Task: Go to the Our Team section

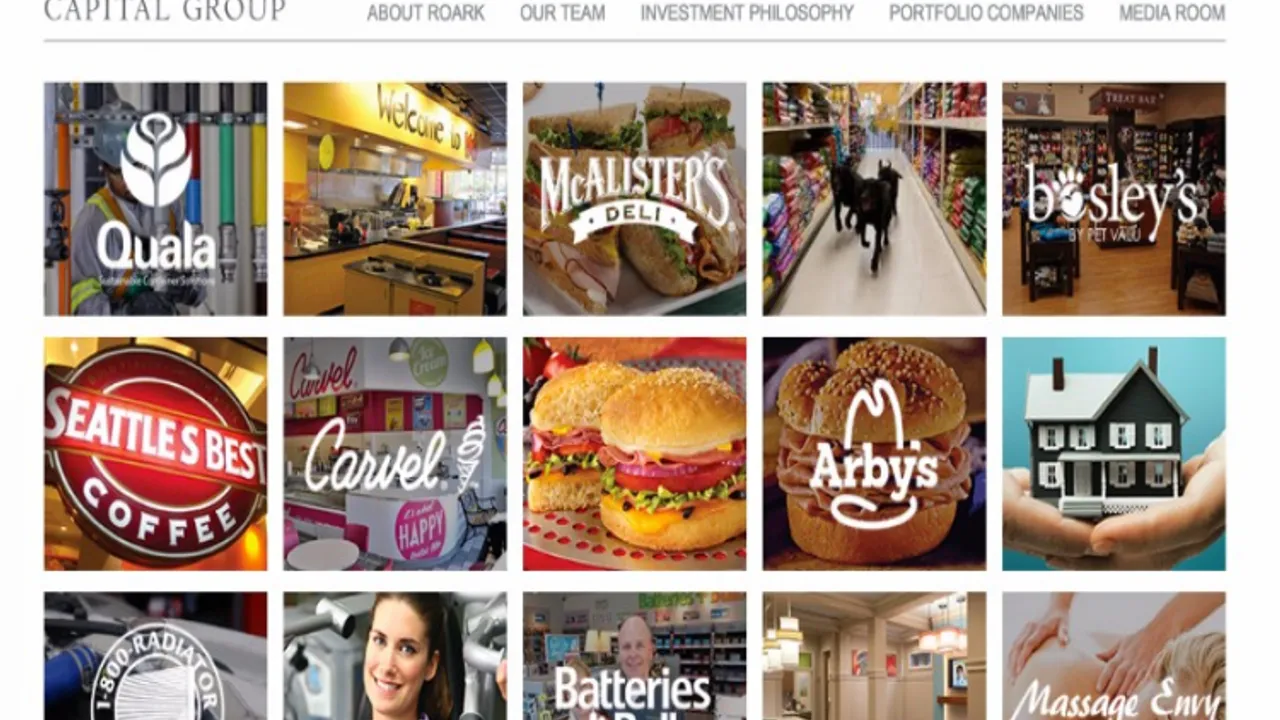Action: [562, 13]
